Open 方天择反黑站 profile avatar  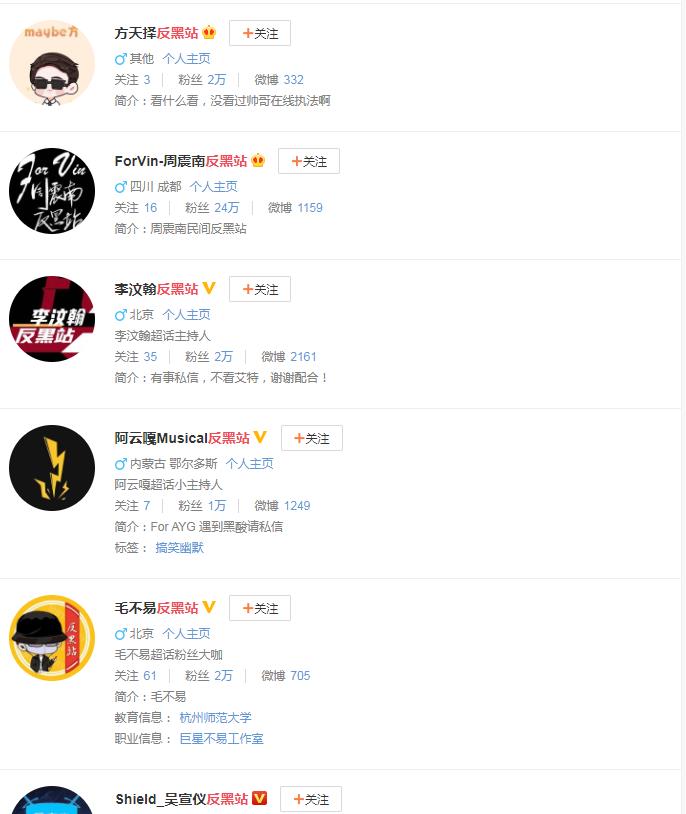click(52, 62)
